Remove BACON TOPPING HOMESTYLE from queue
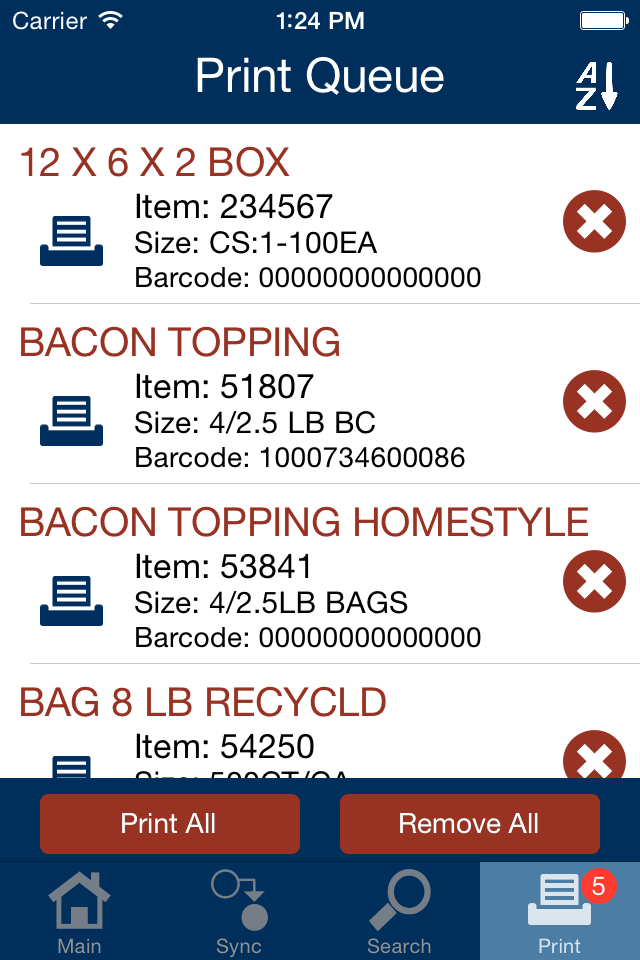This screenshot has width=640, height=960. point(594,582)
